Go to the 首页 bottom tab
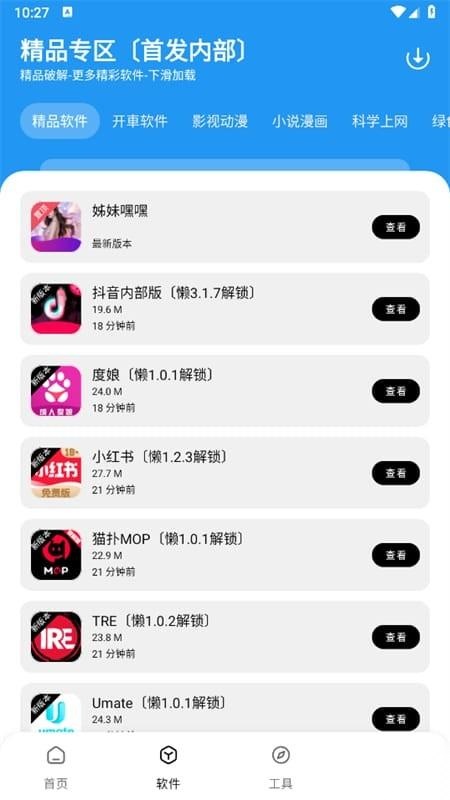The width and height of the screenshot is (450, 800). [56, 767]
